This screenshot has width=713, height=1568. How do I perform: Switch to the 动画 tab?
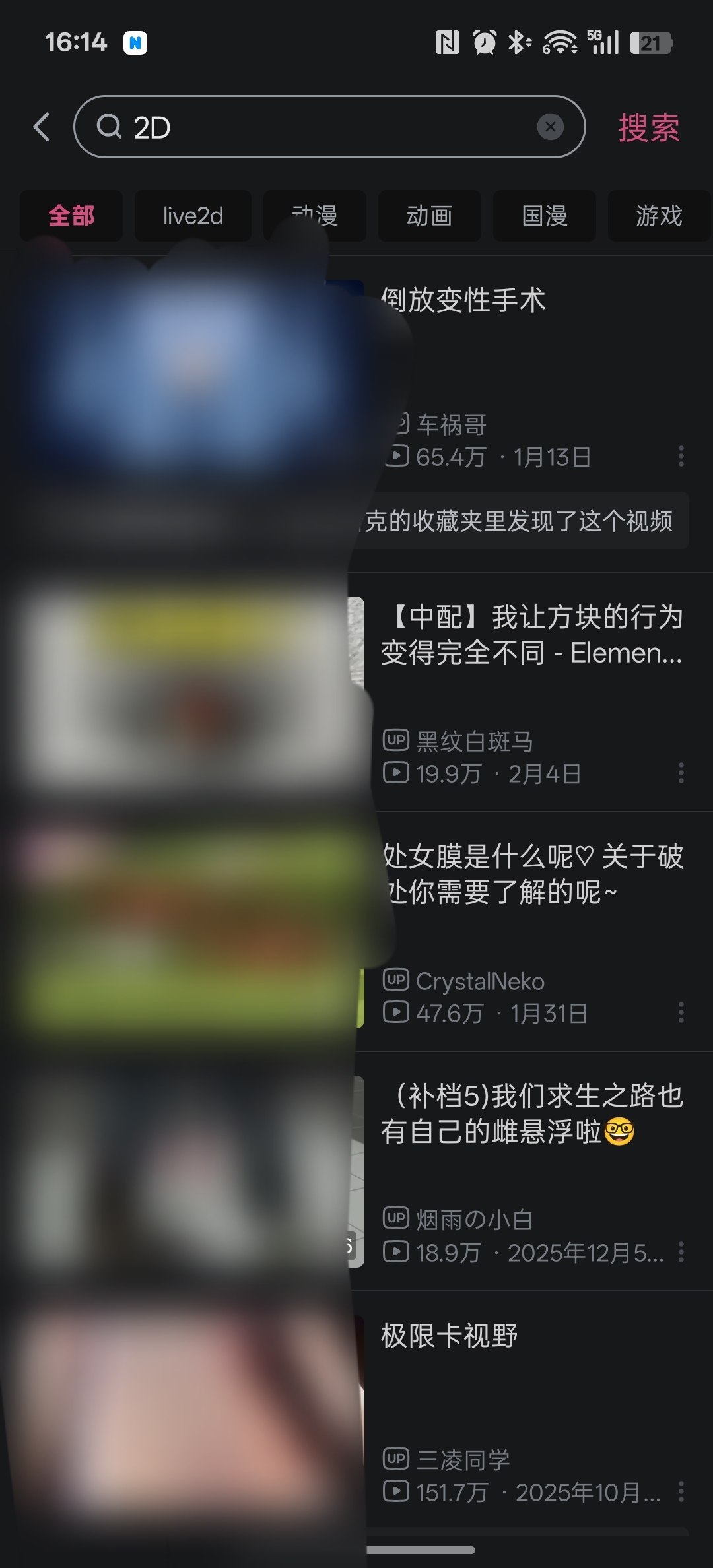point(429,216)
